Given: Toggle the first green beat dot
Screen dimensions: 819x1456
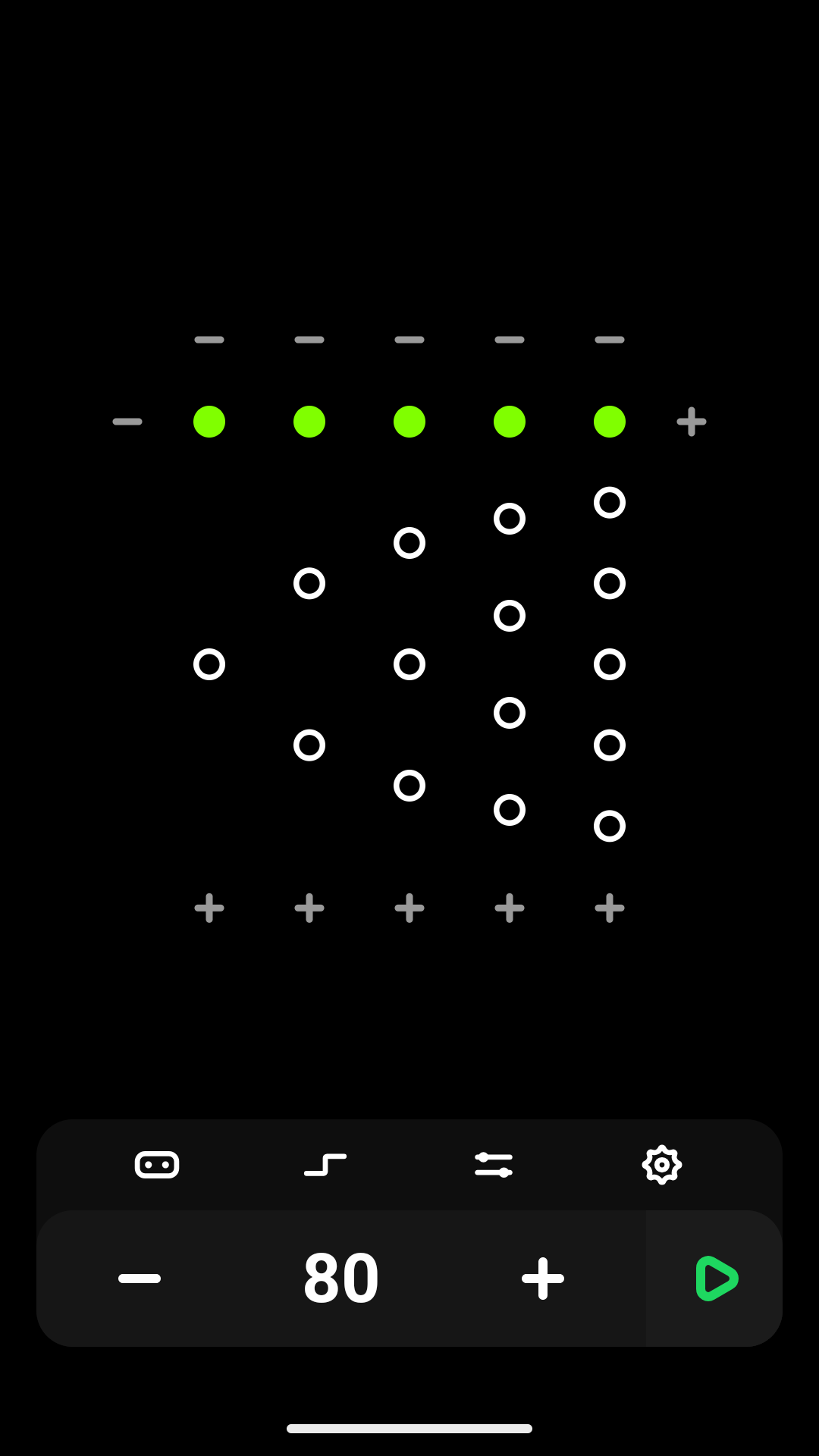Looking at the screenshot, I should pyautogui.click(x=209, y=422).
